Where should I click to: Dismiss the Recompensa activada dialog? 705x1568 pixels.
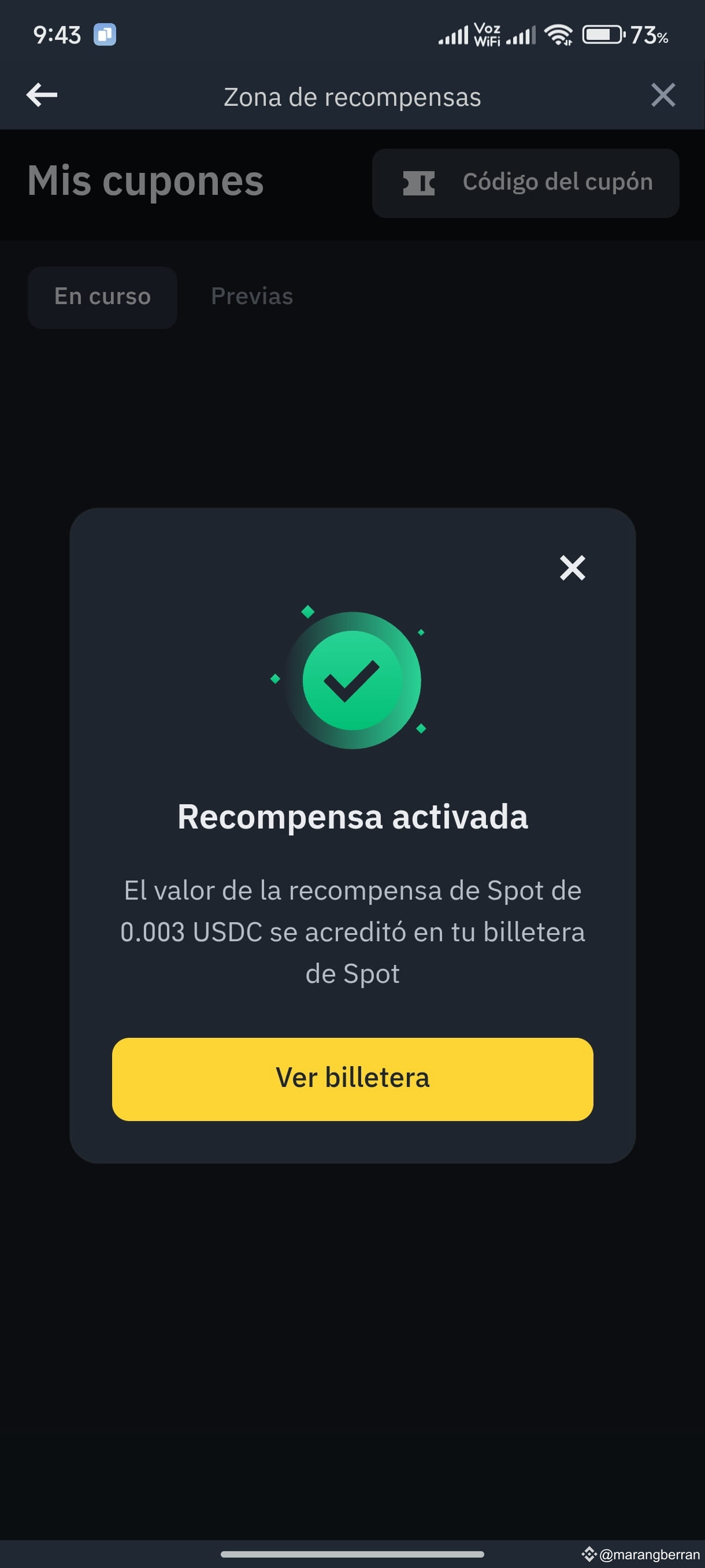coord(572,568)
